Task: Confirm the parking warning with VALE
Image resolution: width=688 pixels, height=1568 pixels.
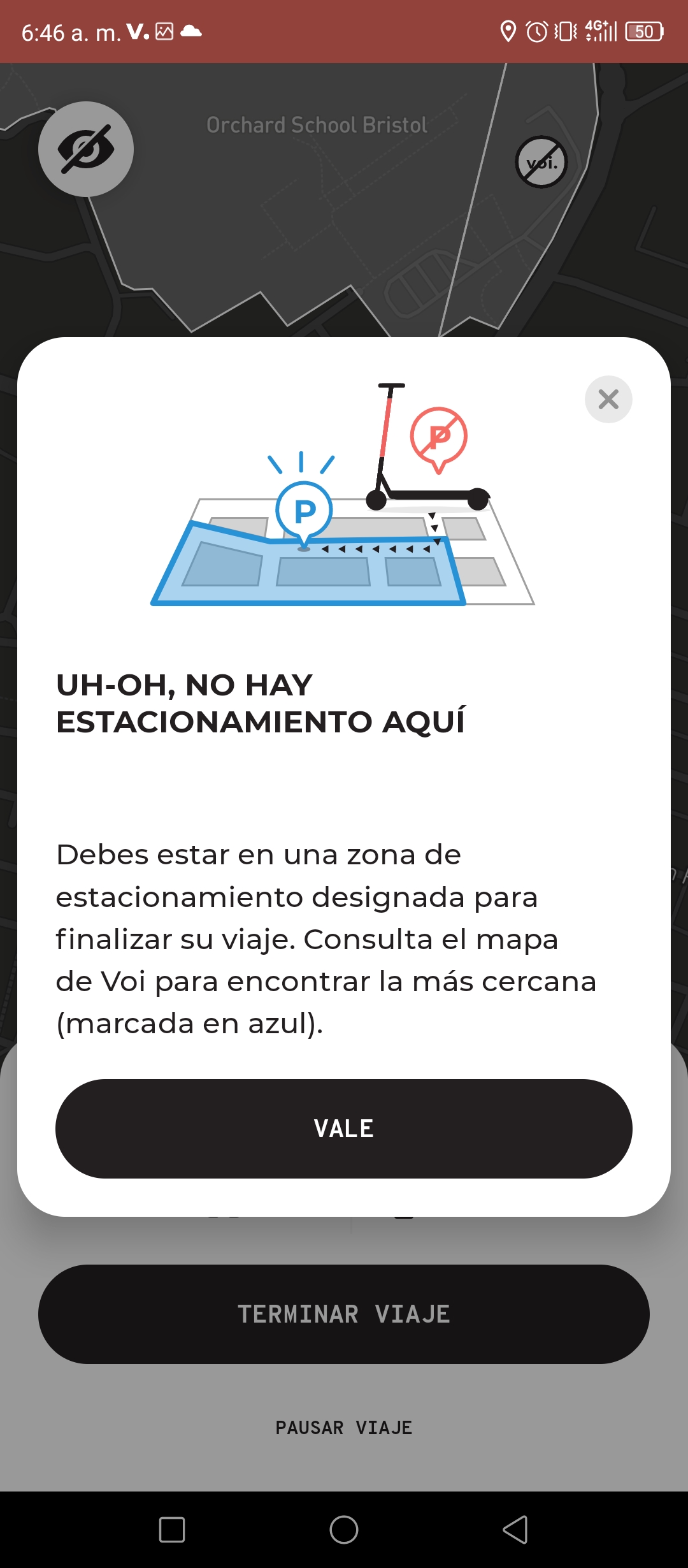Action: pyautogui.click(x=344, y=1128)
